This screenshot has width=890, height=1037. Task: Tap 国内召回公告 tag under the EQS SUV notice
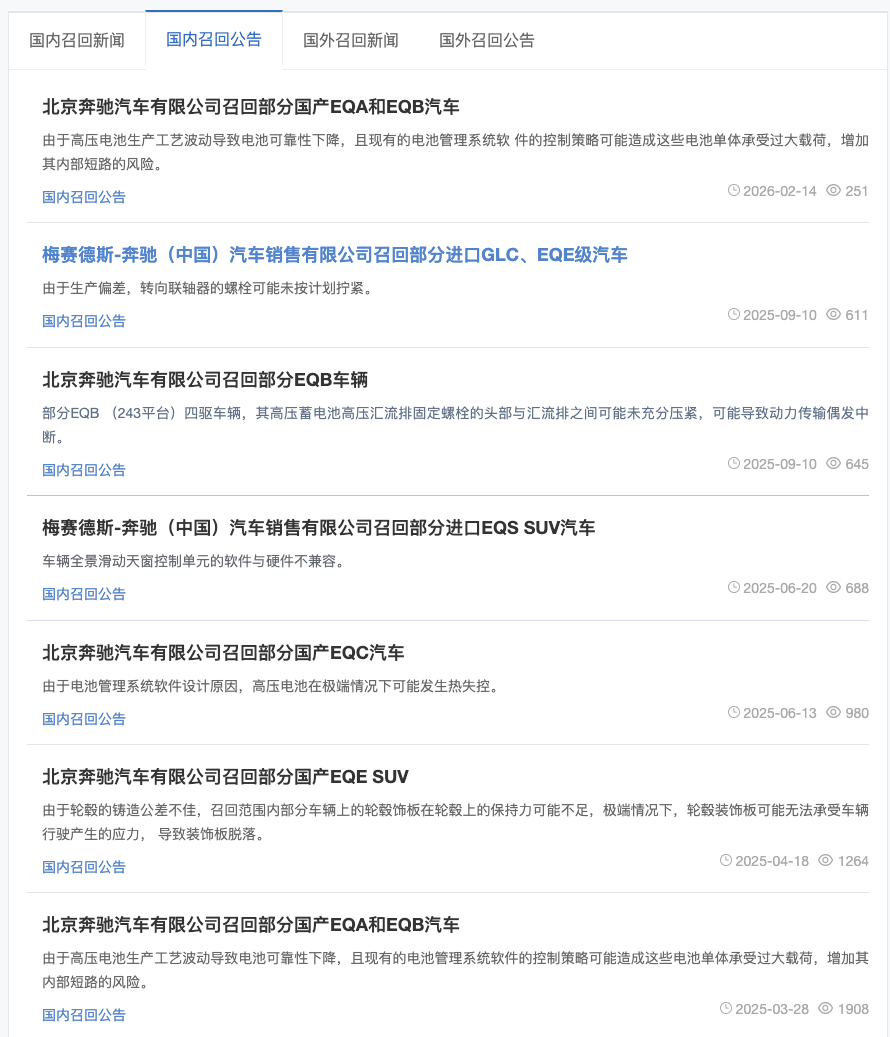click(84, 594)
